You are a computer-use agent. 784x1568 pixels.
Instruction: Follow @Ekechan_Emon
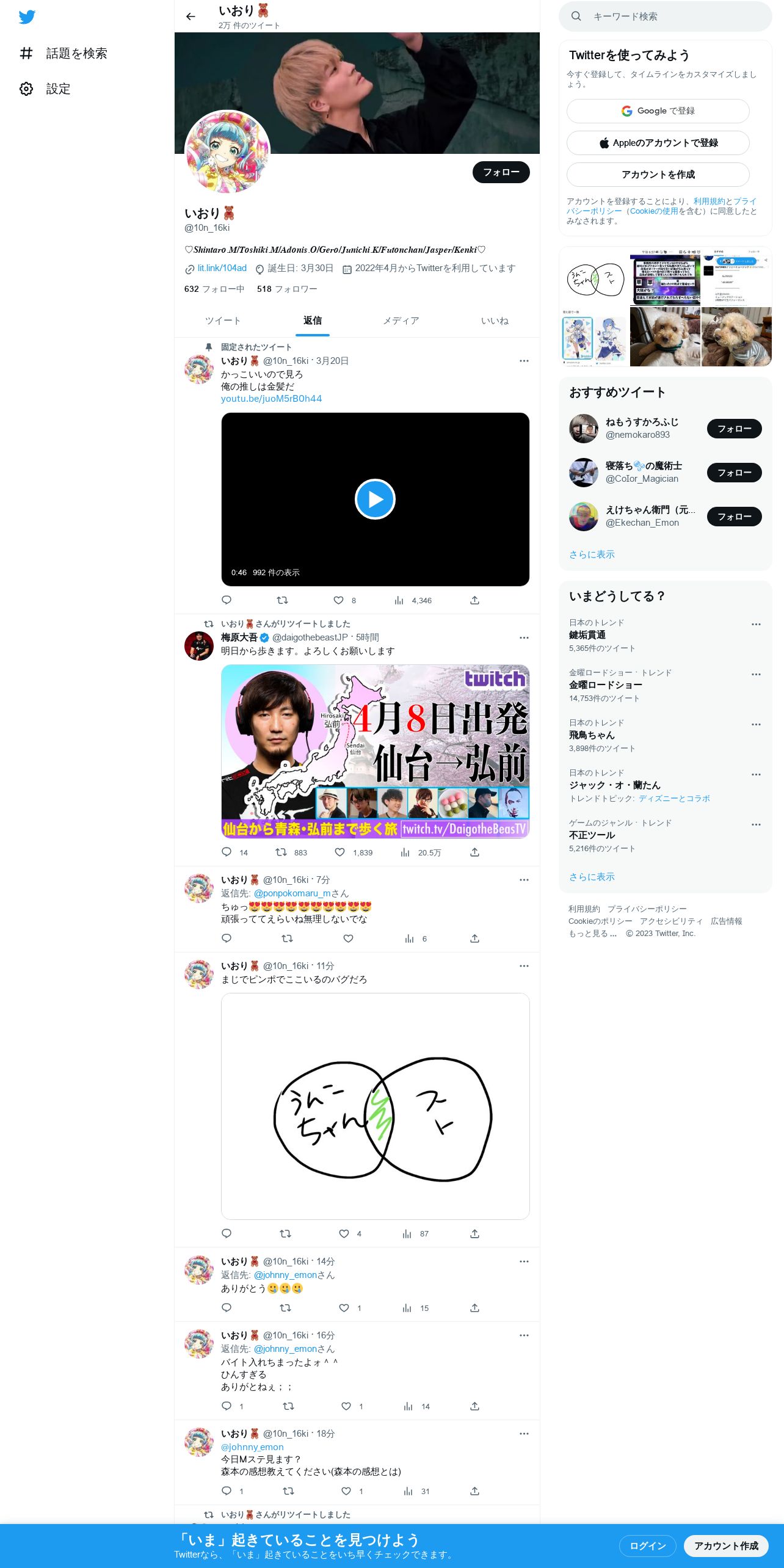point(734,517)
